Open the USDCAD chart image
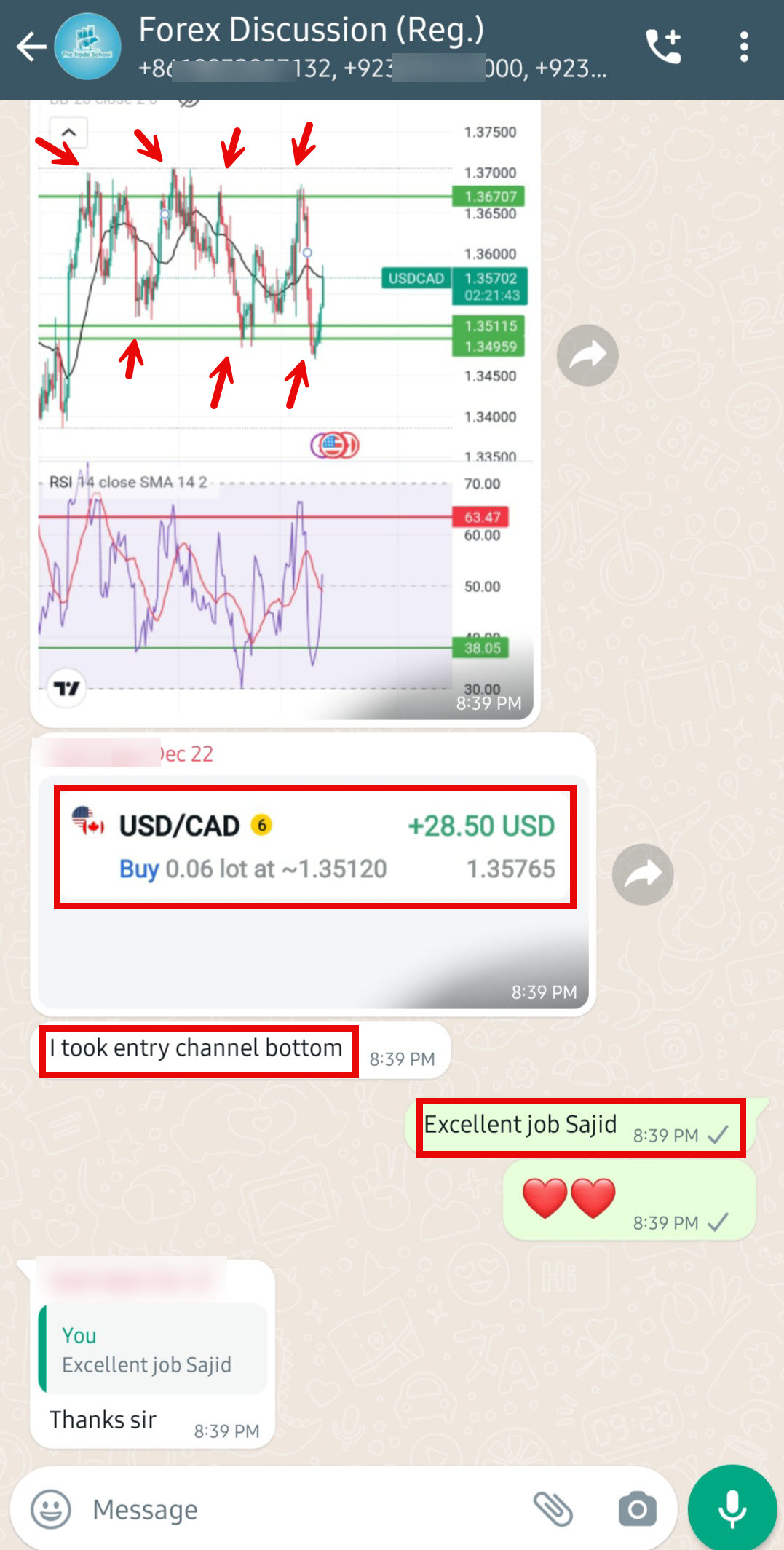784x1550 pixels. pos(284,408)
